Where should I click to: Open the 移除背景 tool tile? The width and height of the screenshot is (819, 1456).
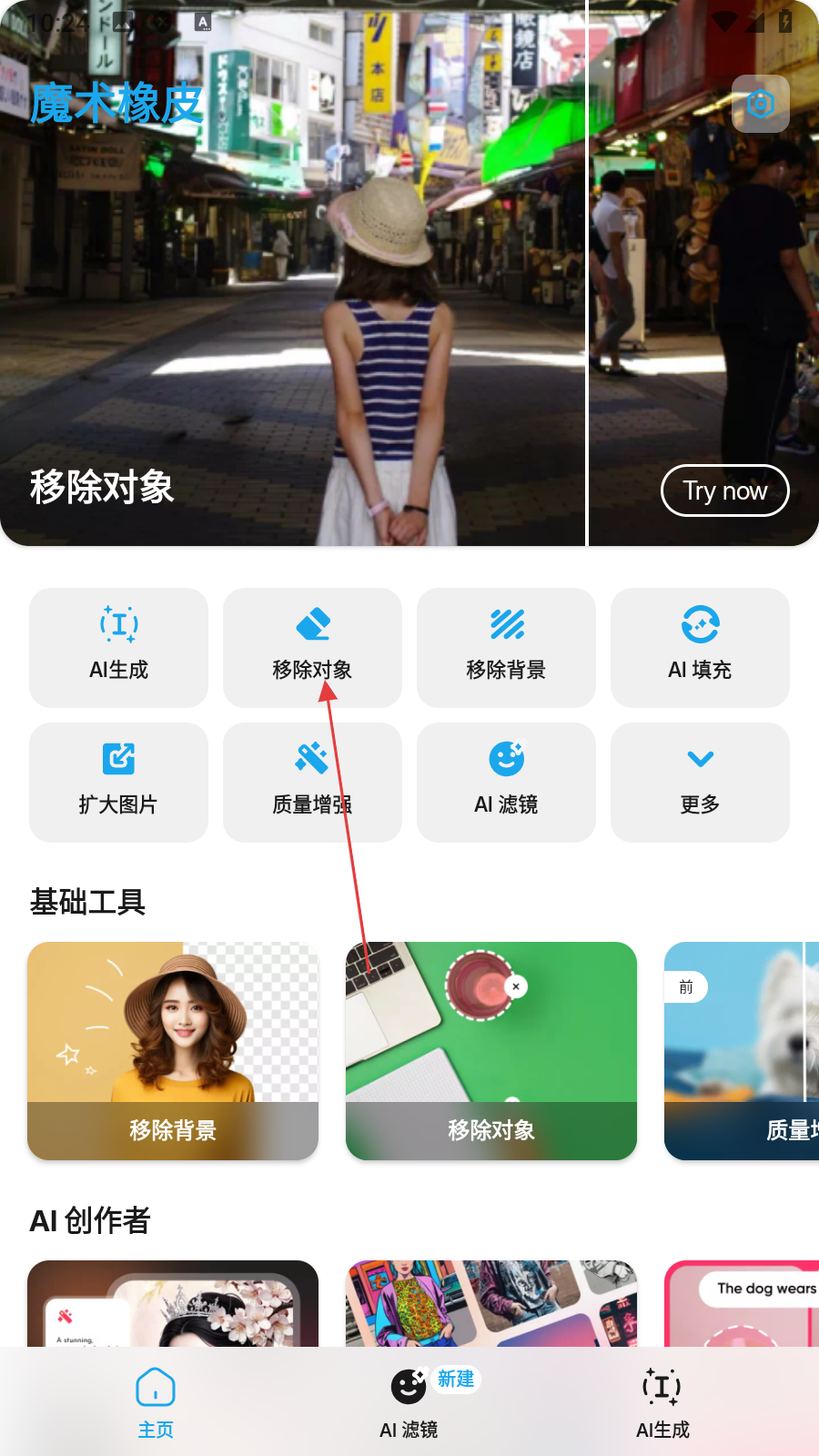coord(506,647)
